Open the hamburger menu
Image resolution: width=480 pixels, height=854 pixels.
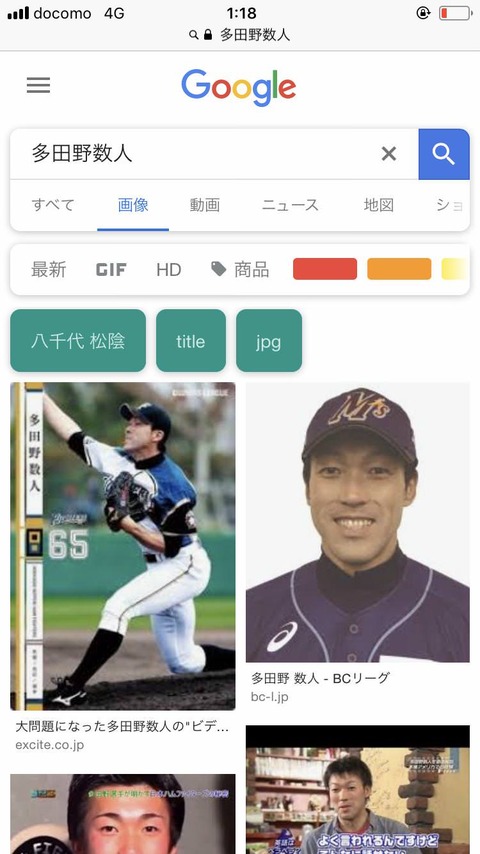click(x=38, y=86)
